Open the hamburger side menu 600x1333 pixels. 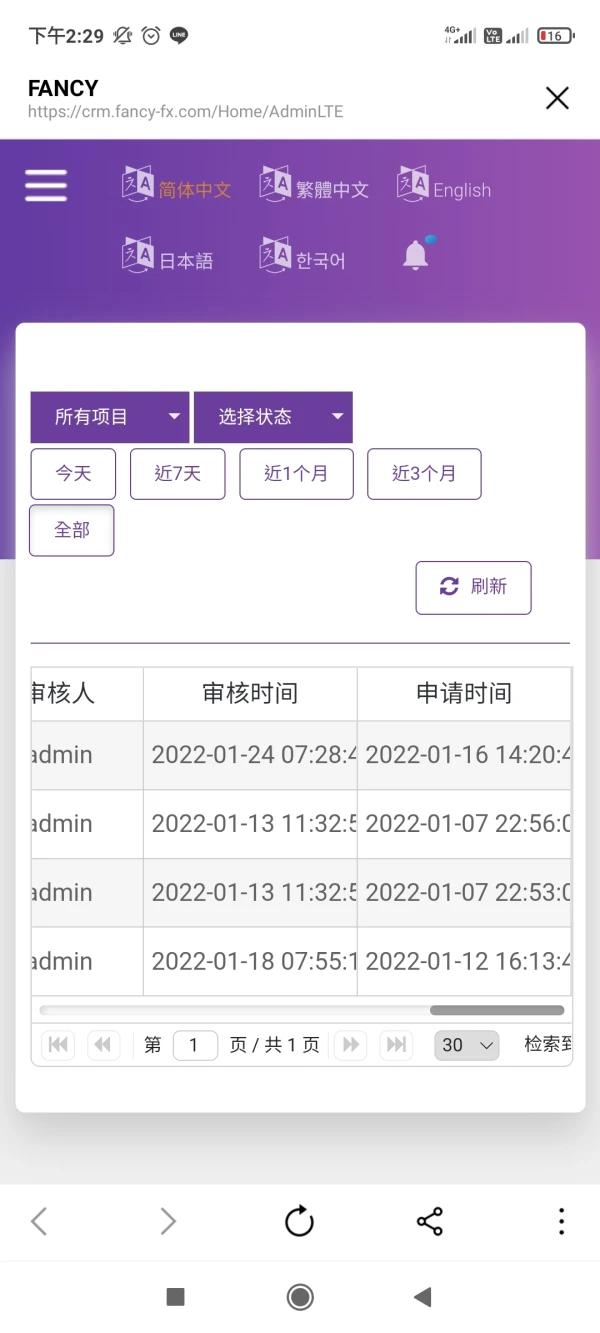click(46, 186)
